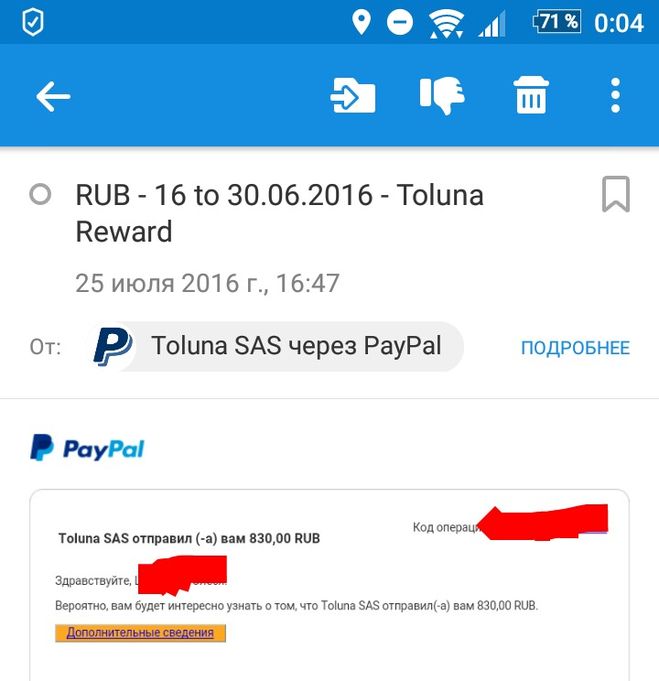Flag this email with the bookmark icon
This screenshot has width=659, height=681.
pos(615,194)
